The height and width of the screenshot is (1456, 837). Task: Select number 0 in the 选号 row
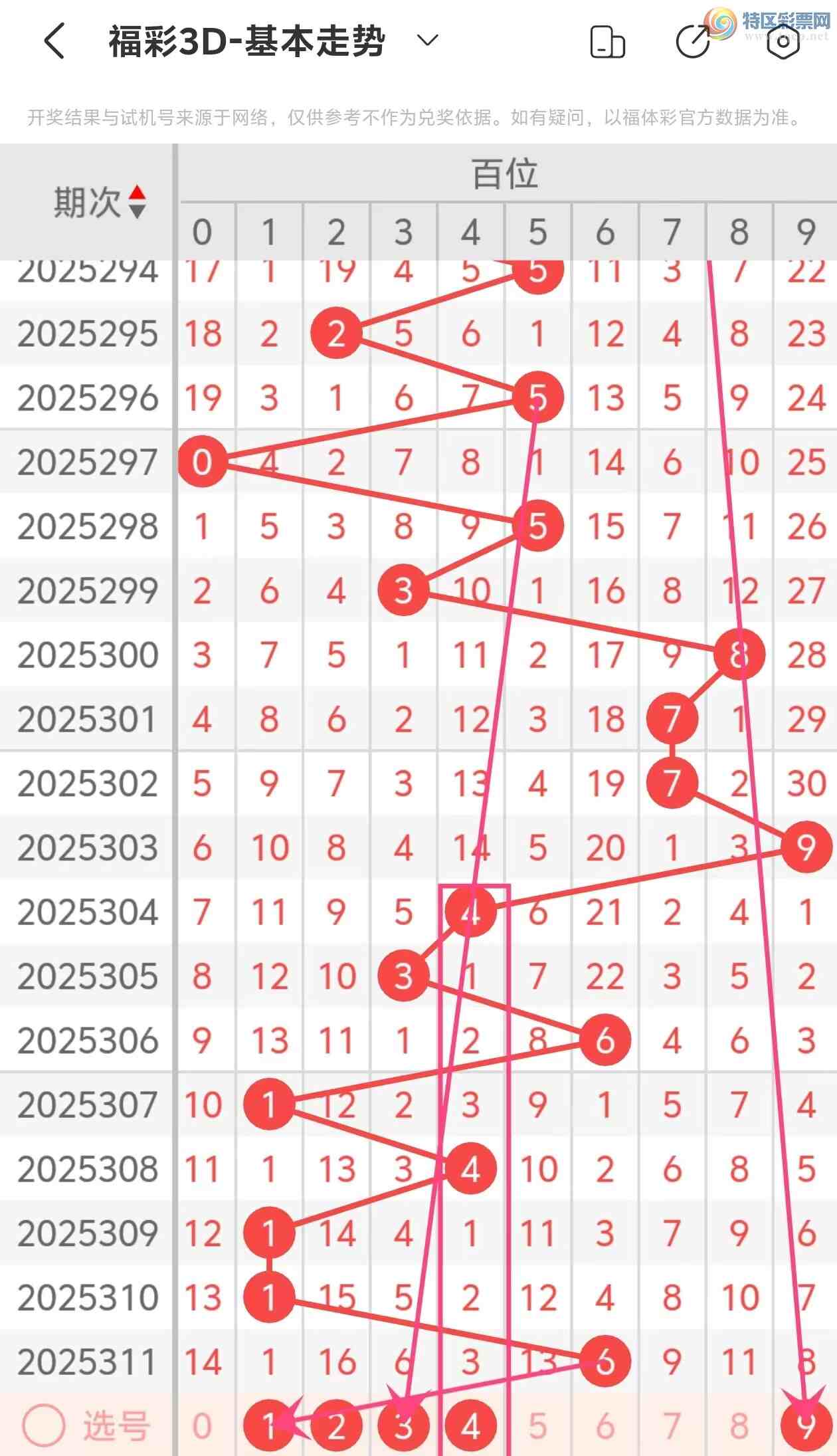click(x=202, y=1426)
